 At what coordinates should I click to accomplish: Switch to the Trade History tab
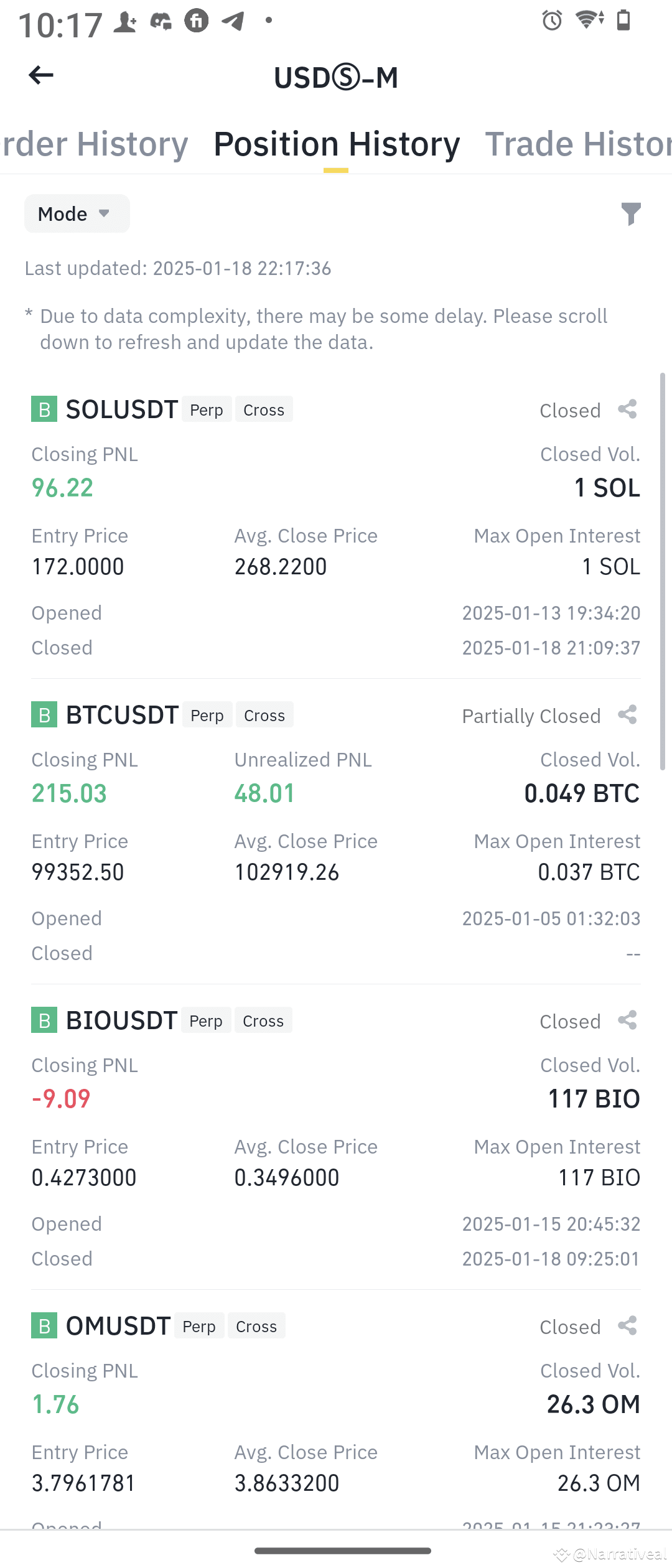[578, 144]
